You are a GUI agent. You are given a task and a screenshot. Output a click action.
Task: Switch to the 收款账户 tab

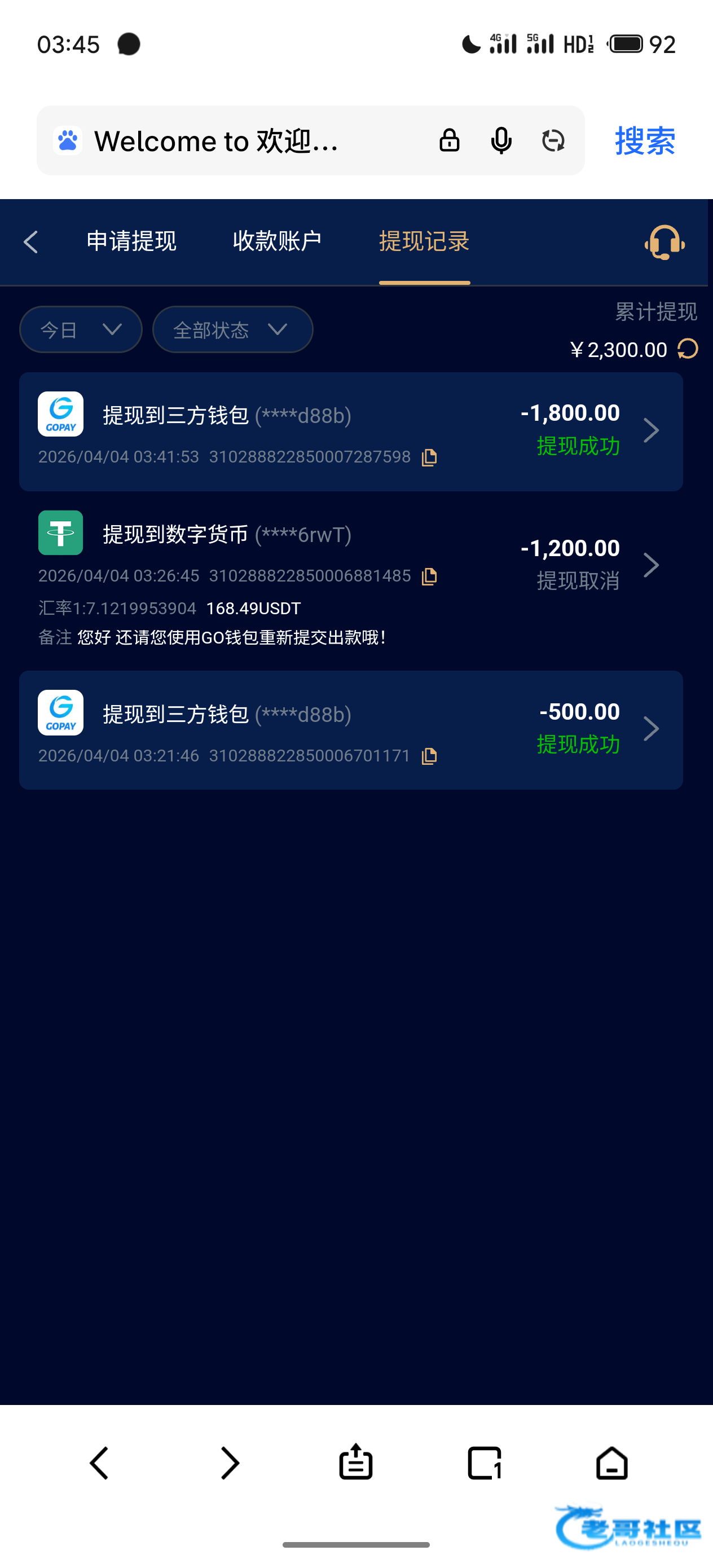(x=277, y=241)
